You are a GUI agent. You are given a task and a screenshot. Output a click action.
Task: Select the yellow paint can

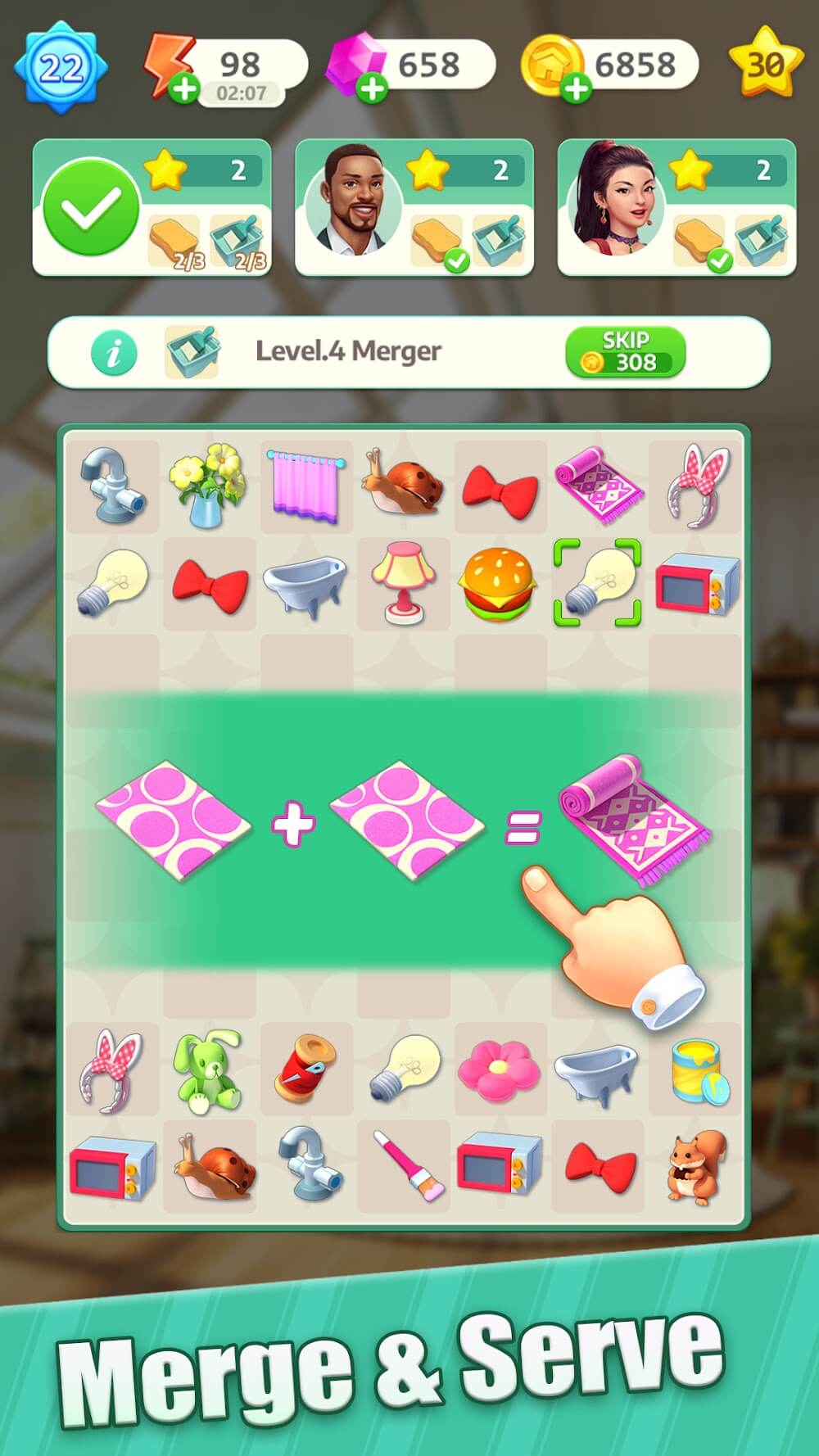coord(698,1071)
